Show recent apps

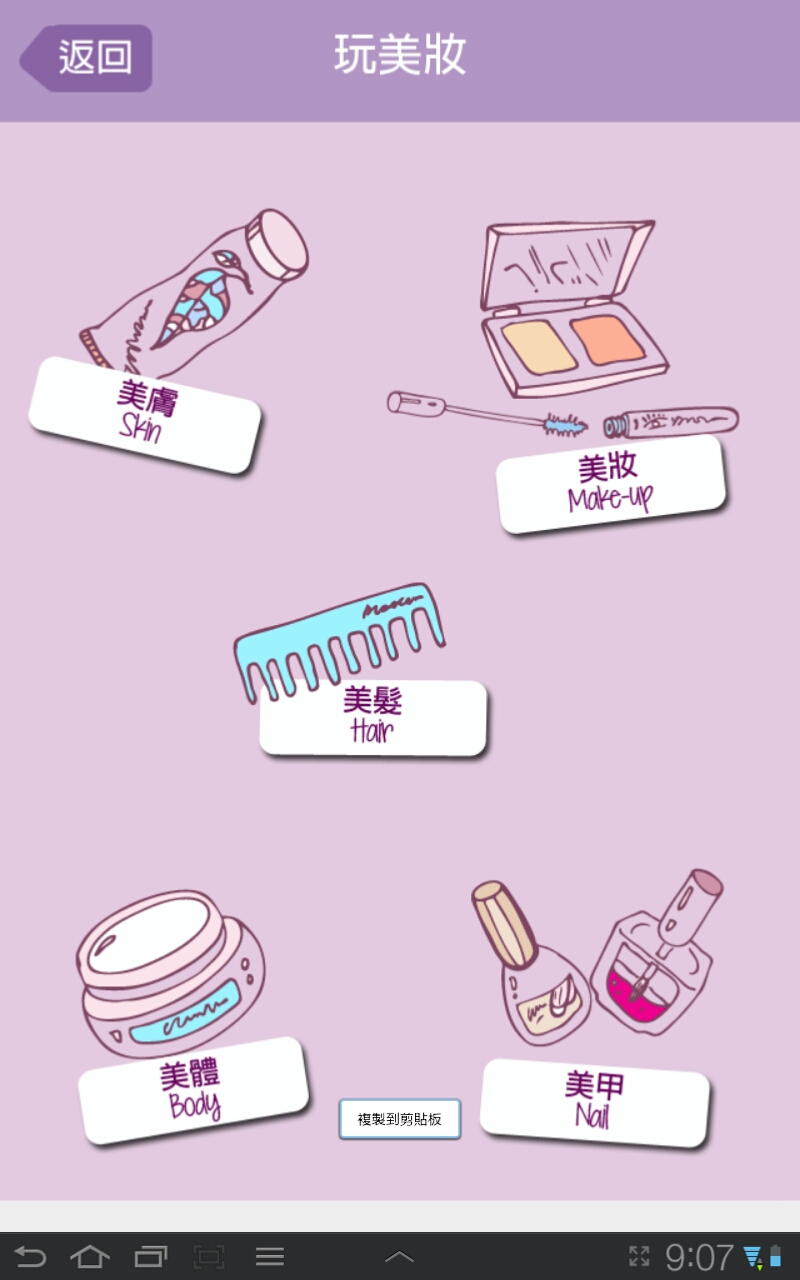tap(151, 1256)
